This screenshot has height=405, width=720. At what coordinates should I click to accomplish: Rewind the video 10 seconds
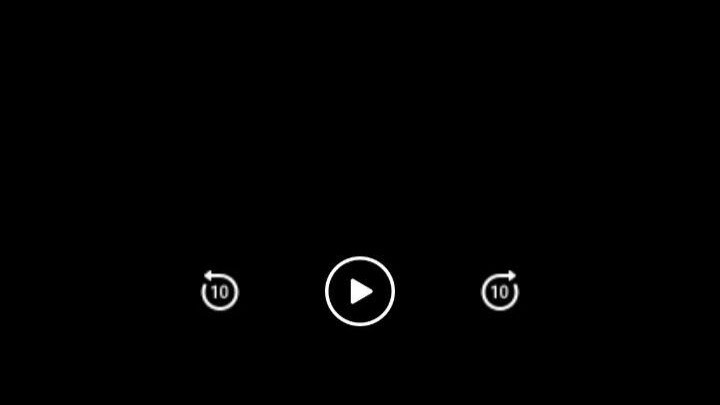coord(220,291)
